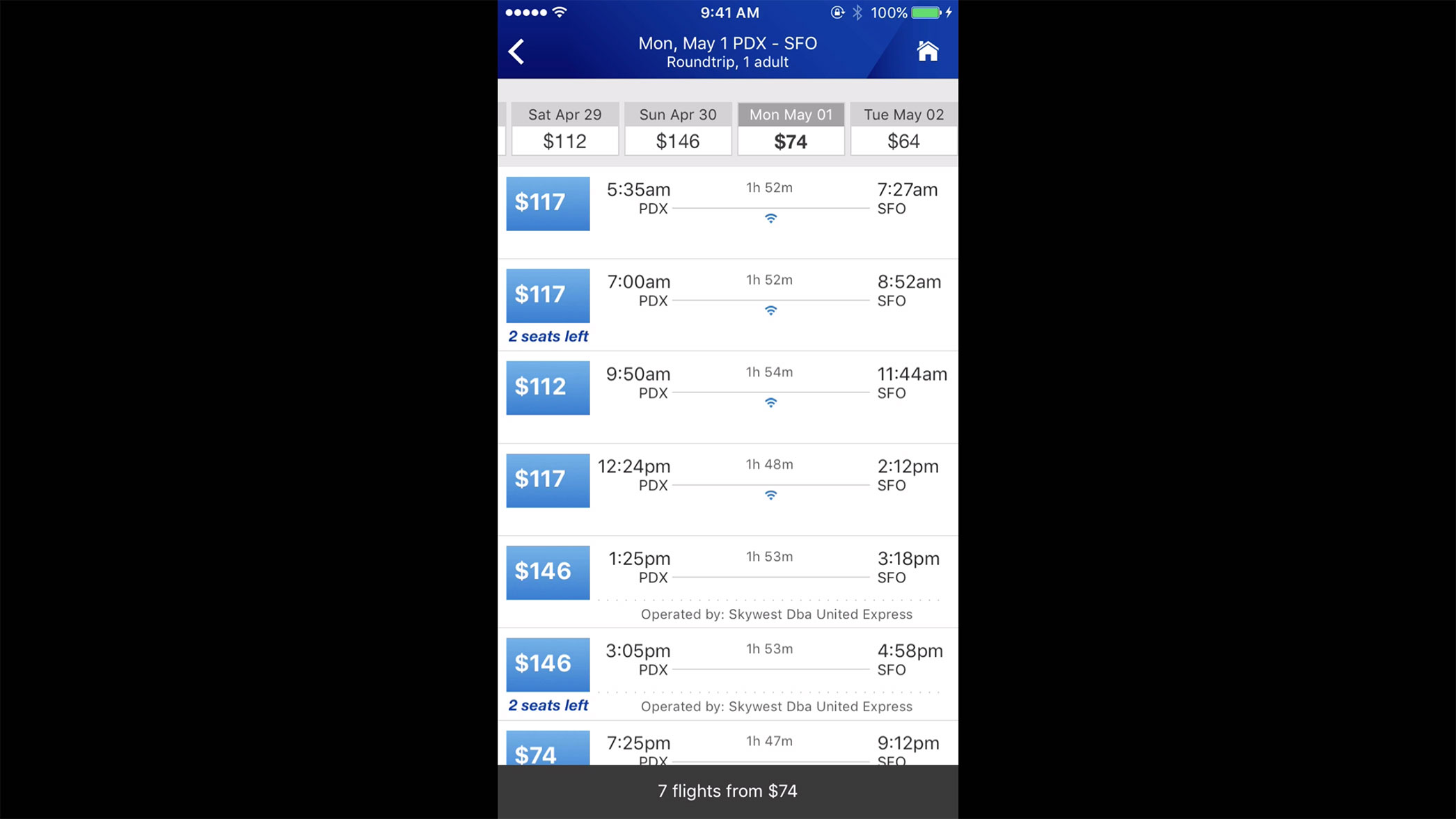This screenshot has height=819, width=1456.
Task: Select the 3:05pm flight arriving 4:58pm
Action: pyautogui.click(x=727, y=666)
